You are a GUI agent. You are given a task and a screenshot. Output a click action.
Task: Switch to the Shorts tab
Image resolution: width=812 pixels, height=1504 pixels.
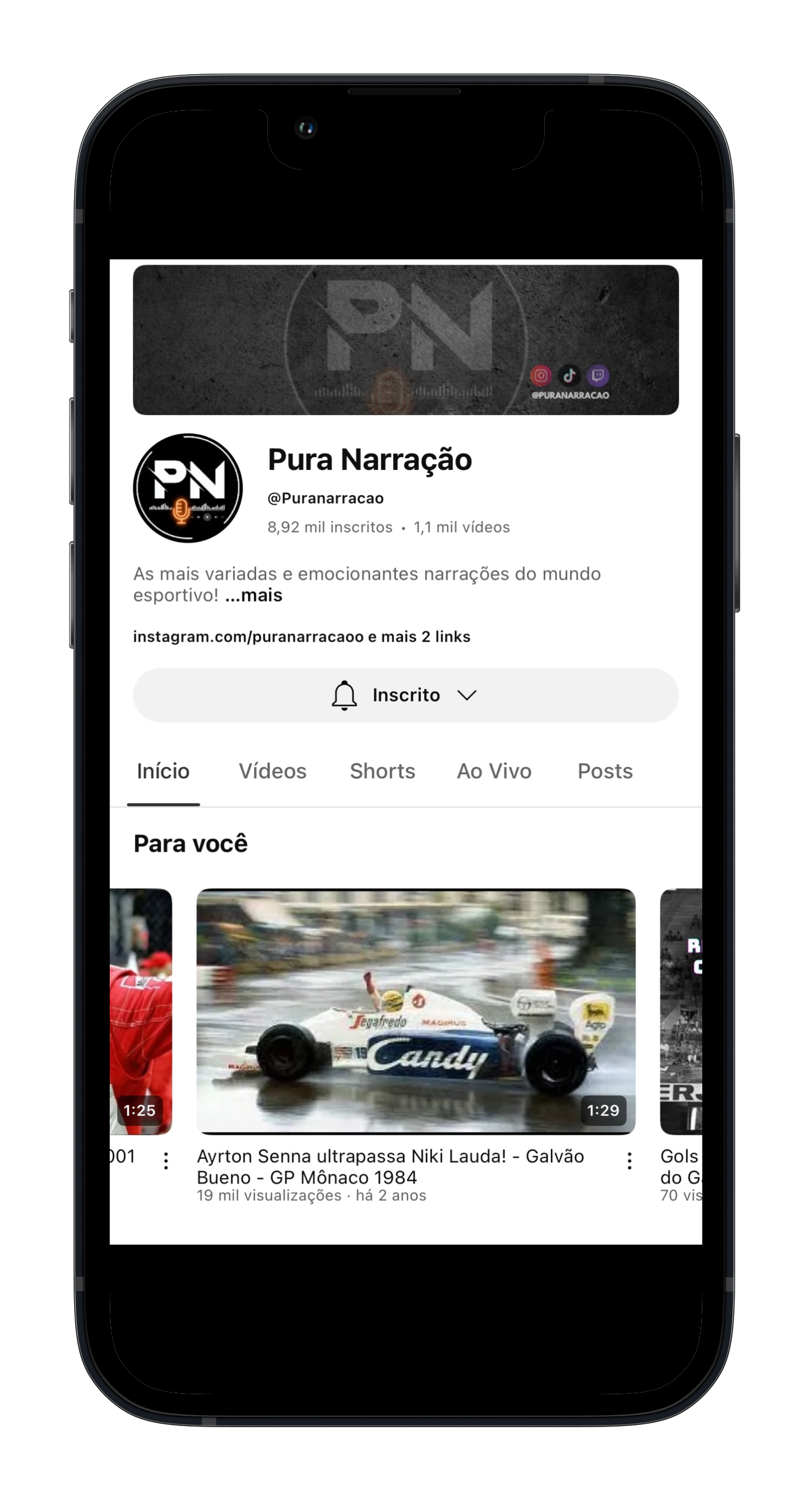(x=382, y=771)
